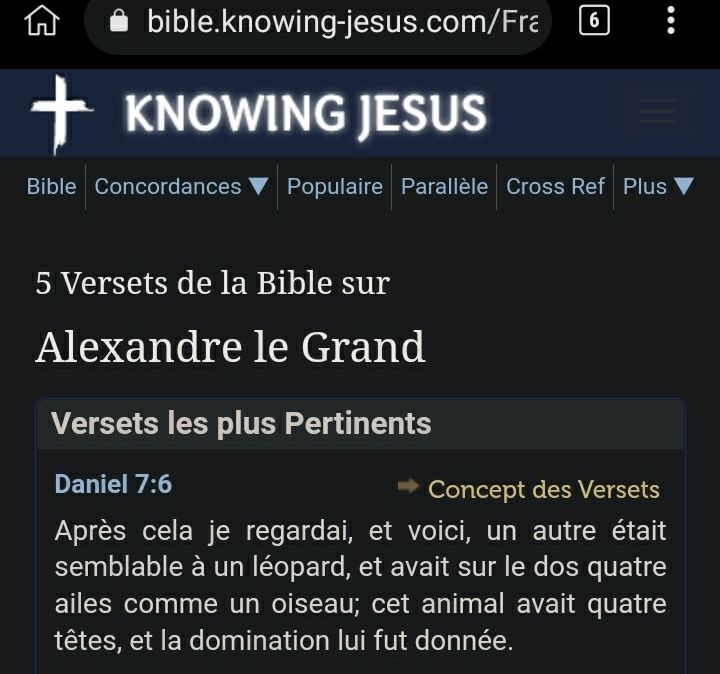Open the Daniel 7:6 verse link
The width and height of the screenshot is (720, 674).
pyautogui.click(x=113, y=485)
